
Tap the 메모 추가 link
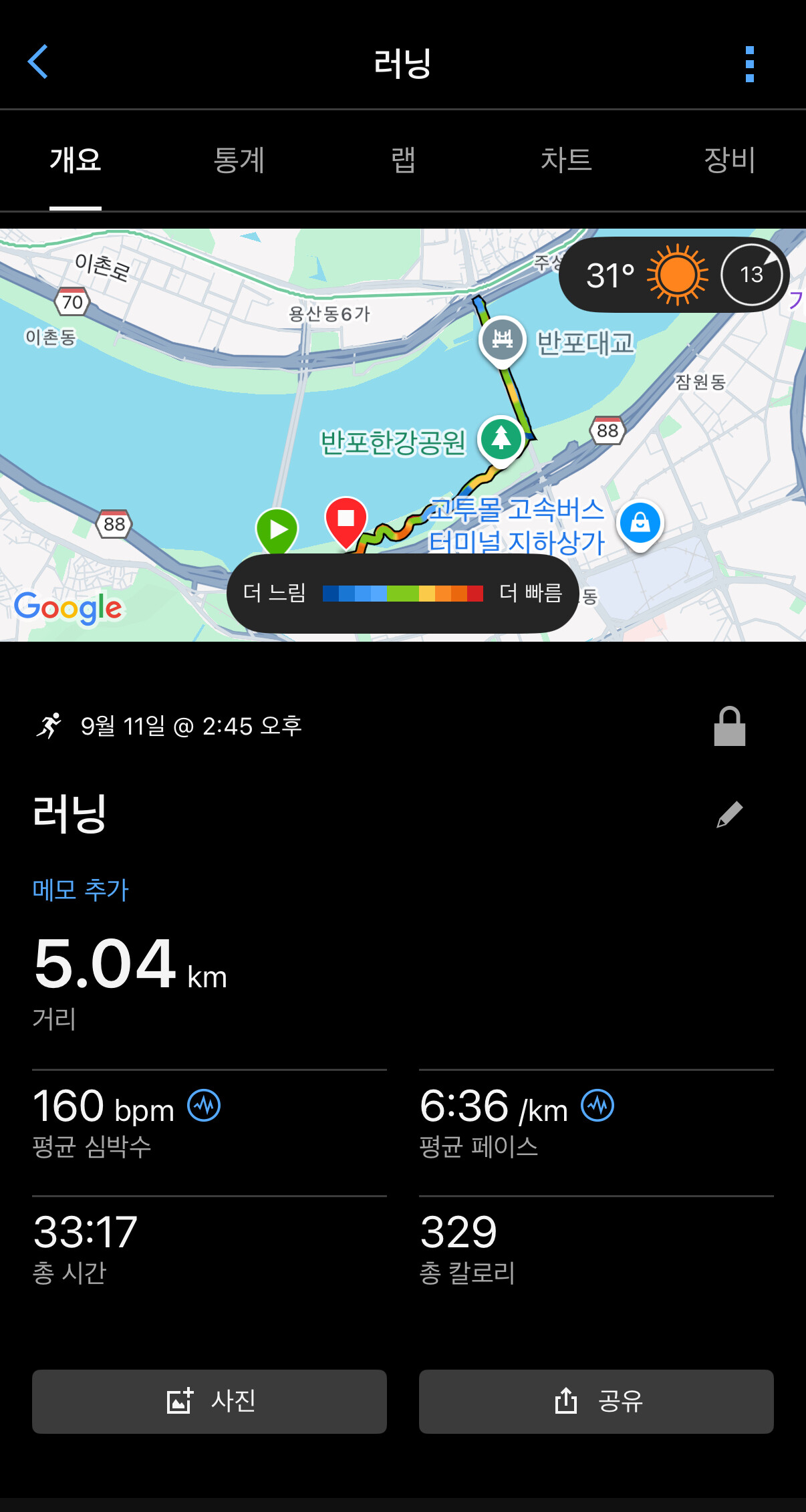tap(80, 890)
